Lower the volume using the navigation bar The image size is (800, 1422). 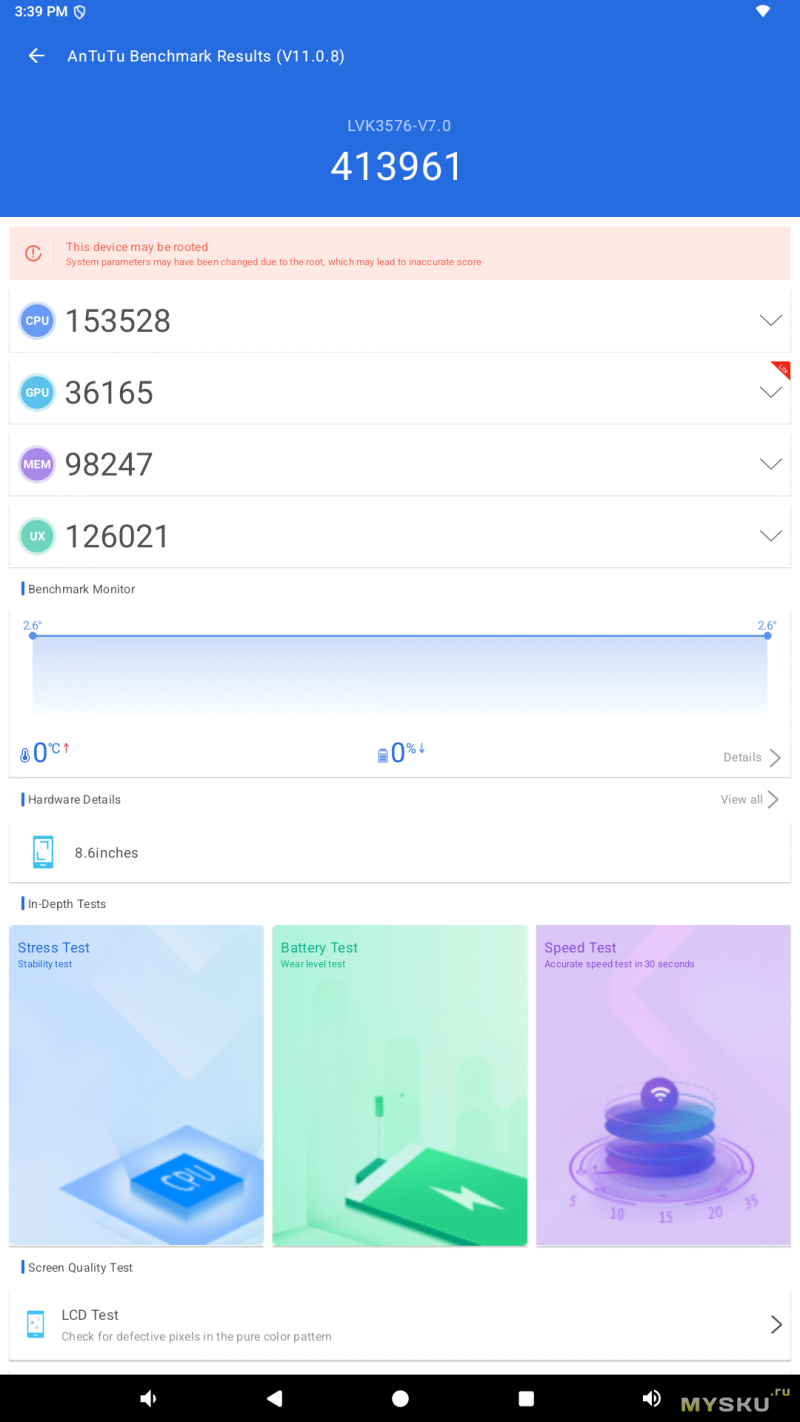[x=148, y=1399]
